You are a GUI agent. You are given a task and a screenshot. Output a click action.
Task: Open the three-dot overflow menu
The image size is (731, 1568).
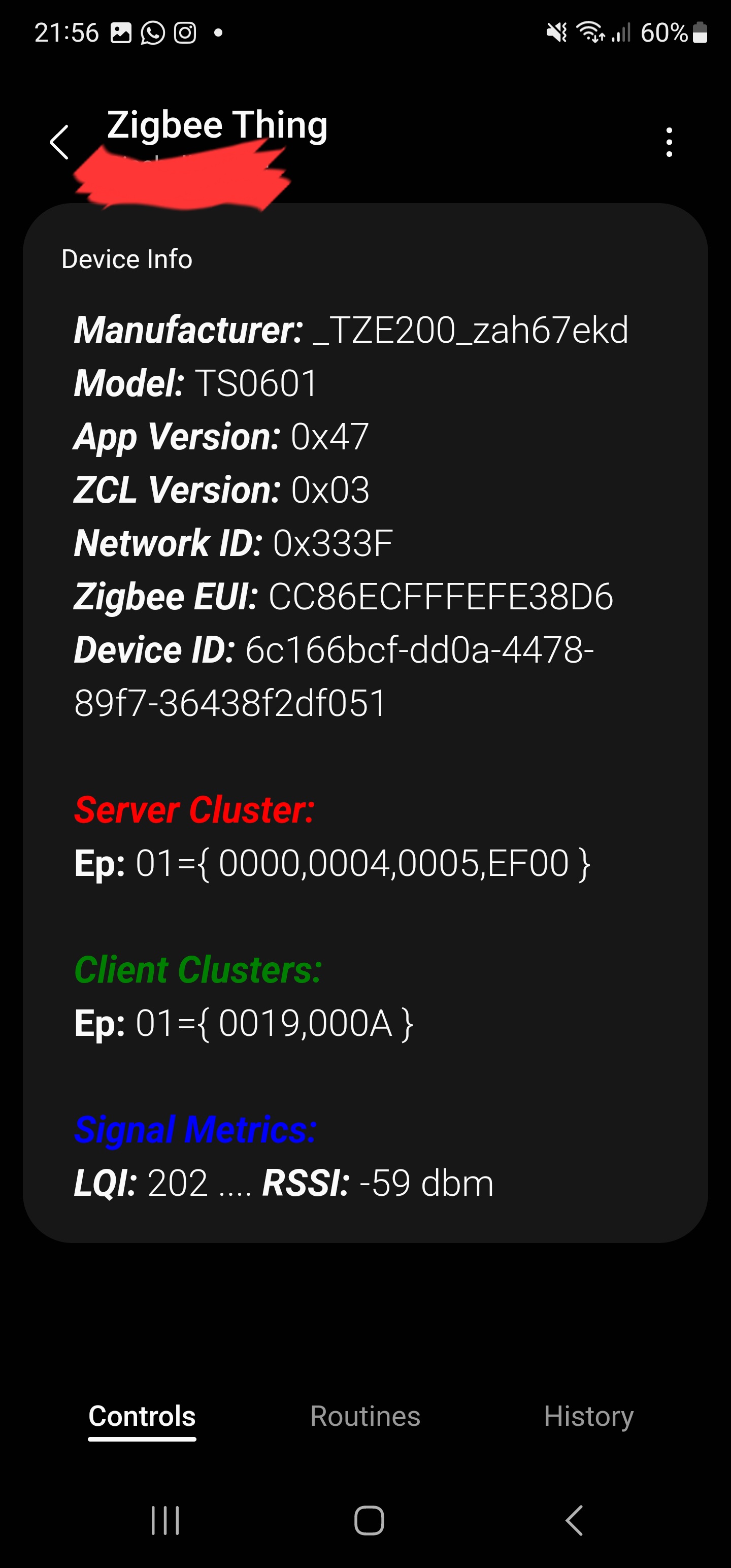coord(669,143)
